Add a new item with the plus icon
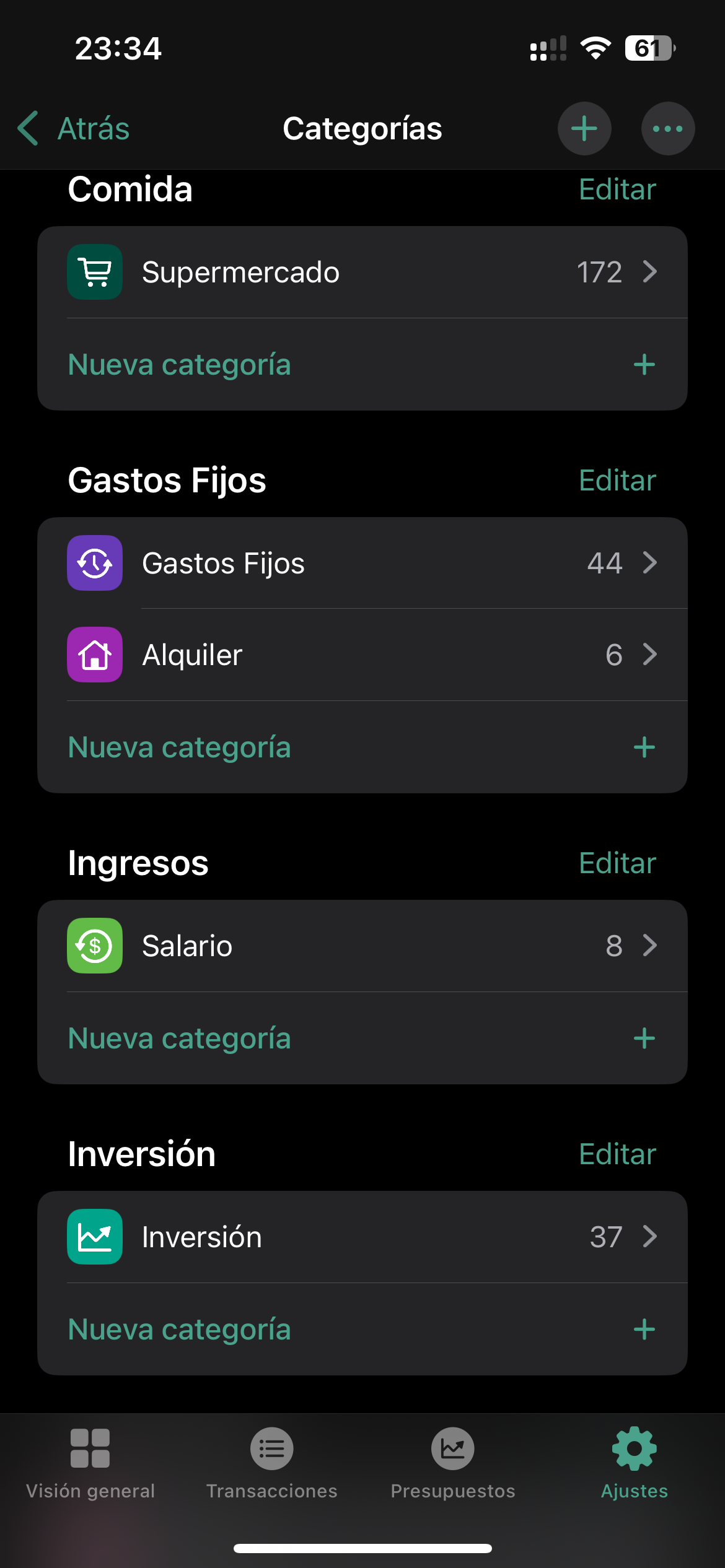The width and height of the screenshot is (725, 1568). (584, 129)
